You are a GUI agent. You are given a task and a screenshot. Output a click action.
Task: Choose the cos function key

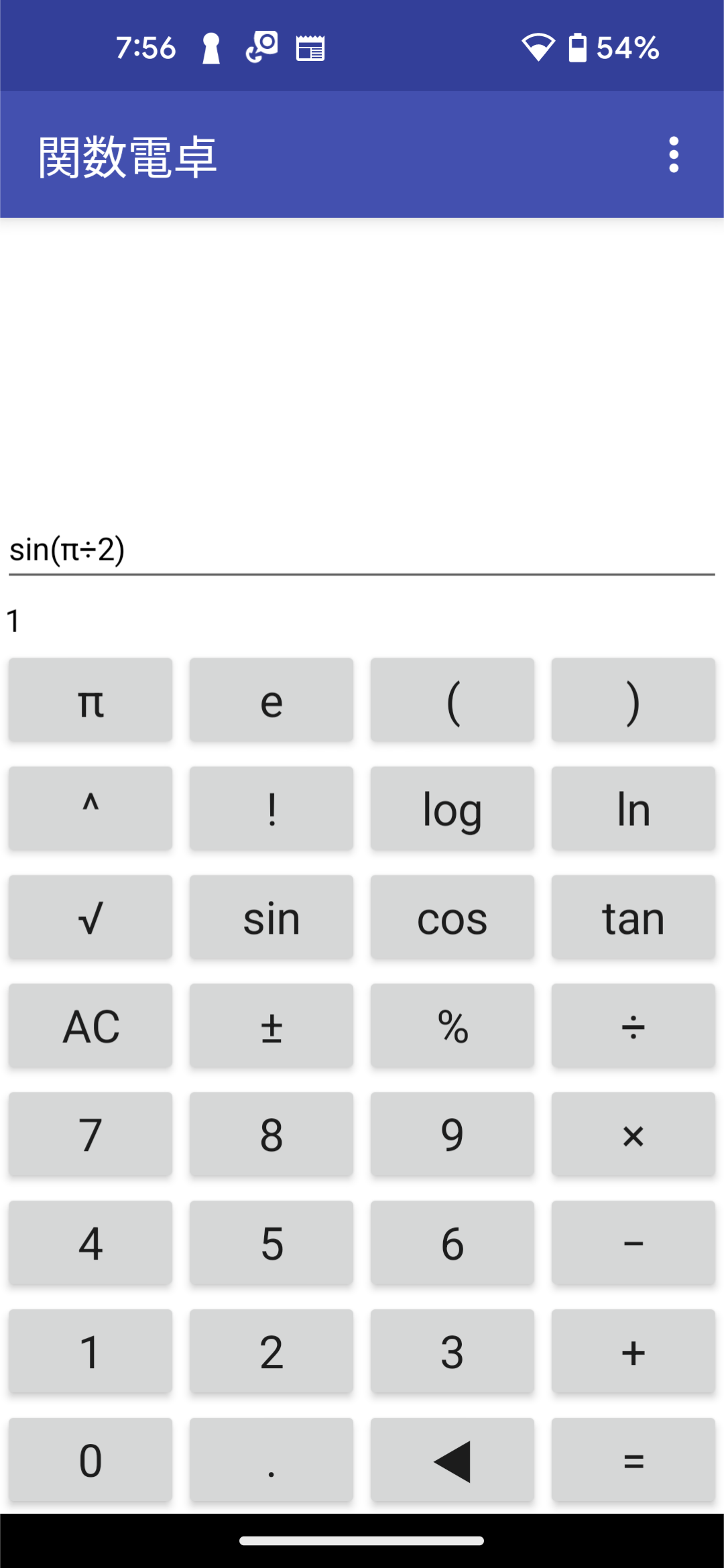click(x=452, y=918)
